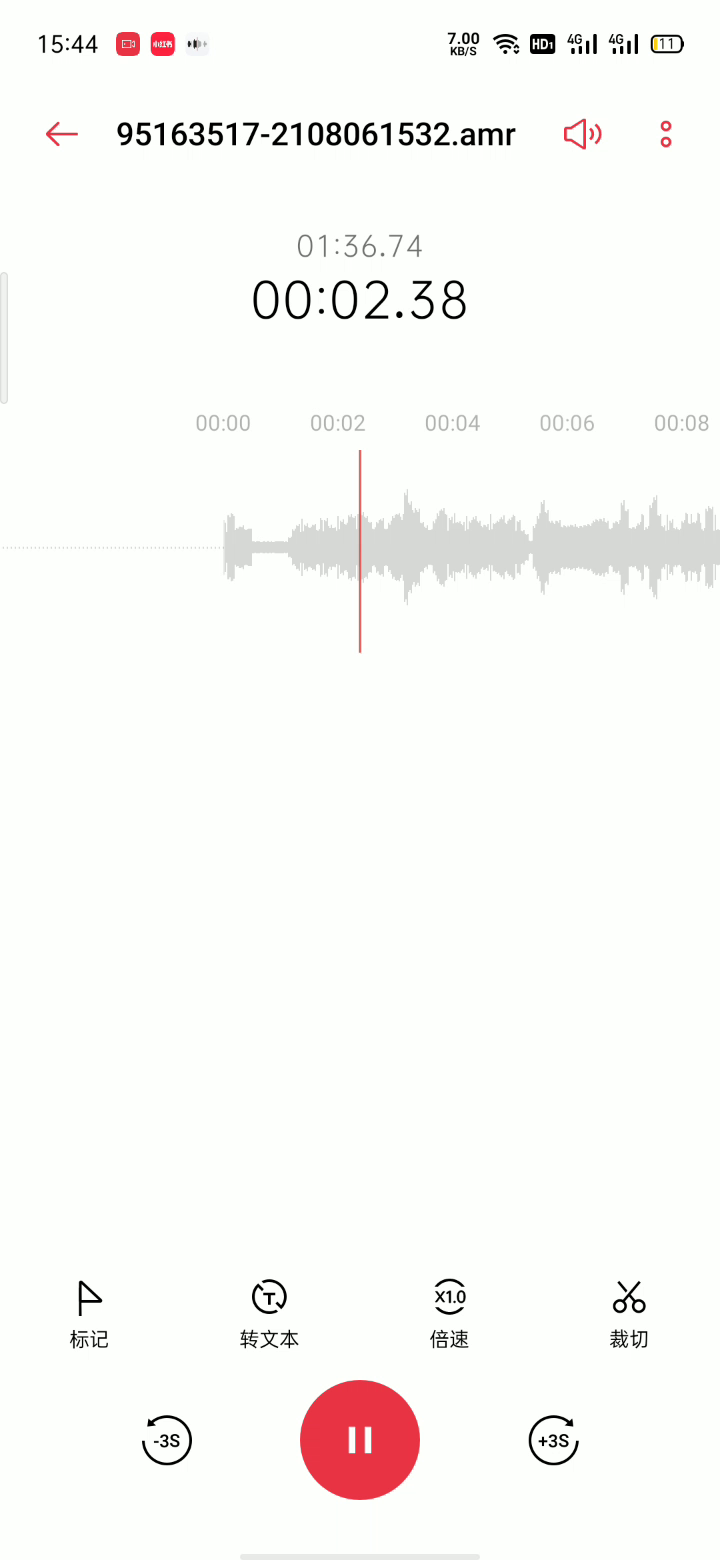Skip forward 3 seconds
Screen dimensions: 720x1560
pyautogui.click(x=553, y=1440)
